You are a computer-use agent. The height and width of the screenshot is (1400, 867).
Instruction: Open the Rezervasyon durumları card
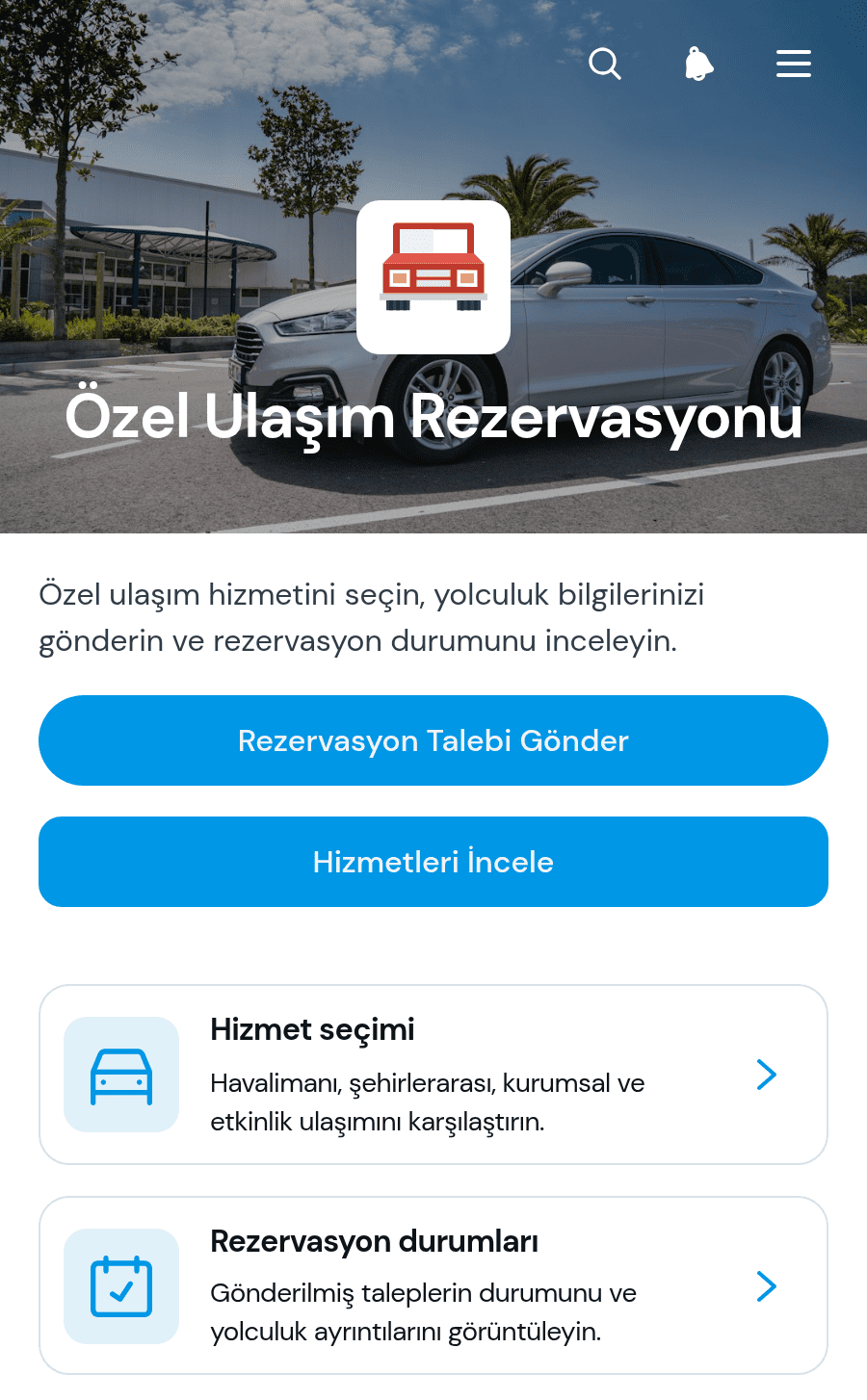pos(433,1285)
